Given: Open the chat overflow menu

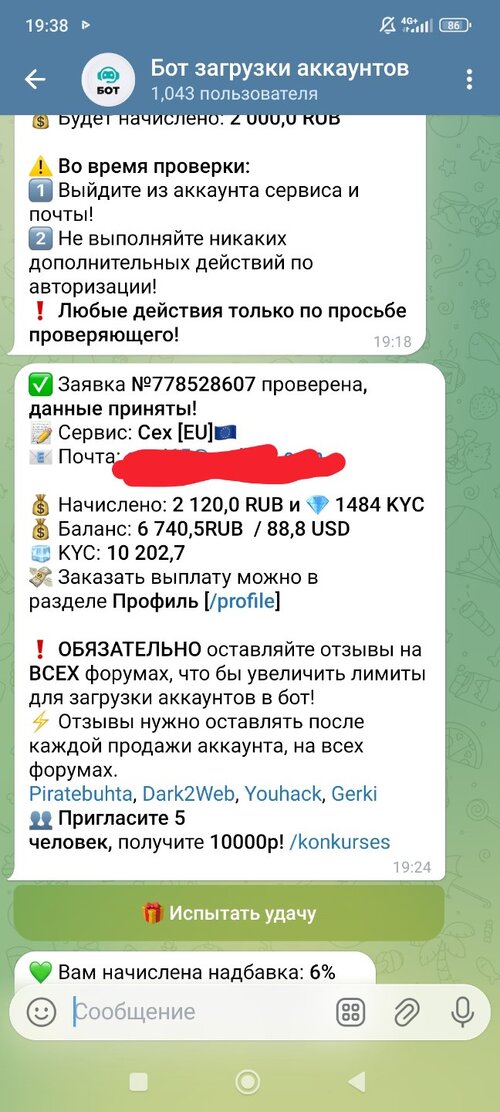Looking at the screenshot, I should [x=470, y=79].
